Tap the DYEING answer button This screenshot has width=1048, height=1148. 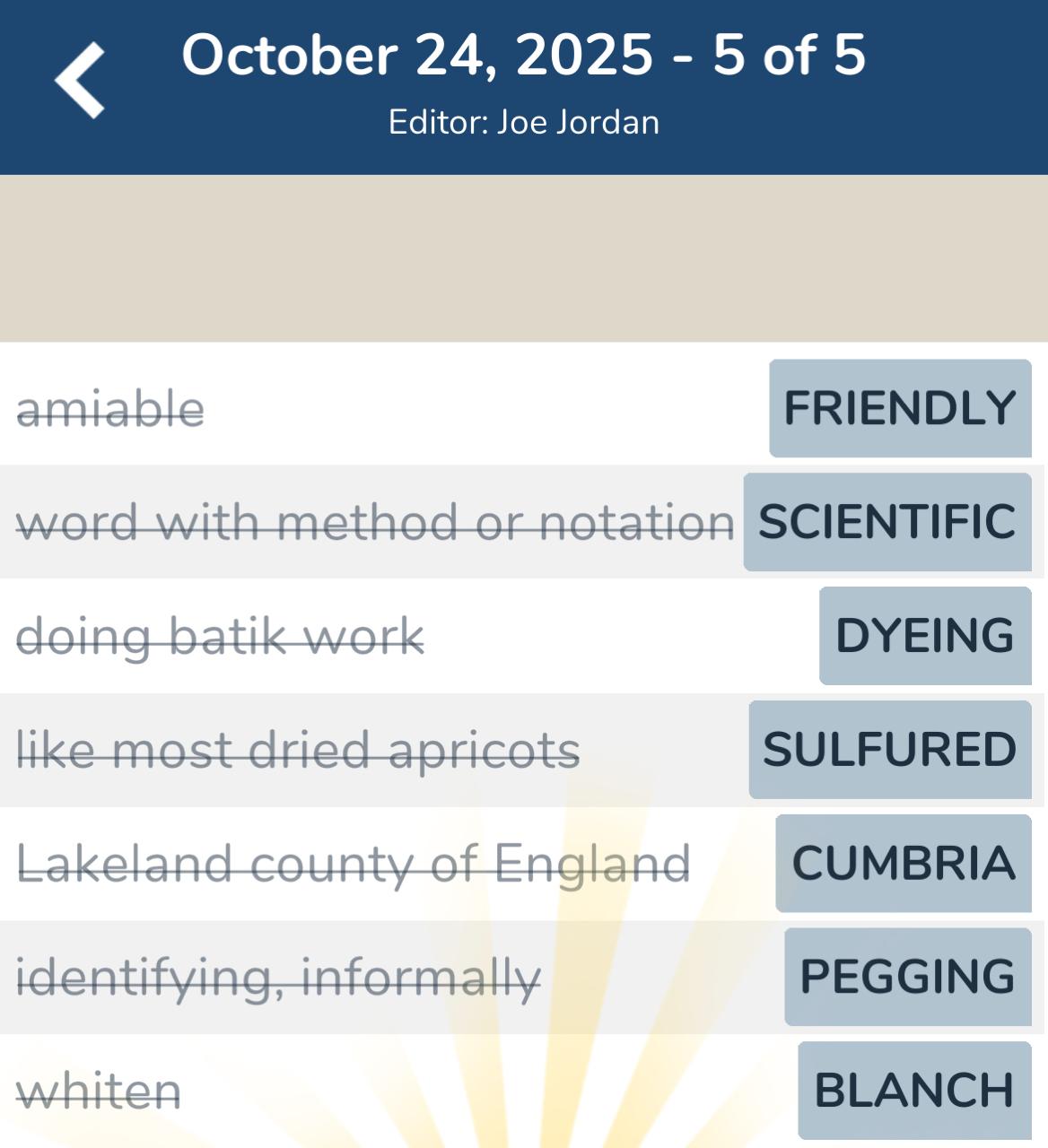925,636
